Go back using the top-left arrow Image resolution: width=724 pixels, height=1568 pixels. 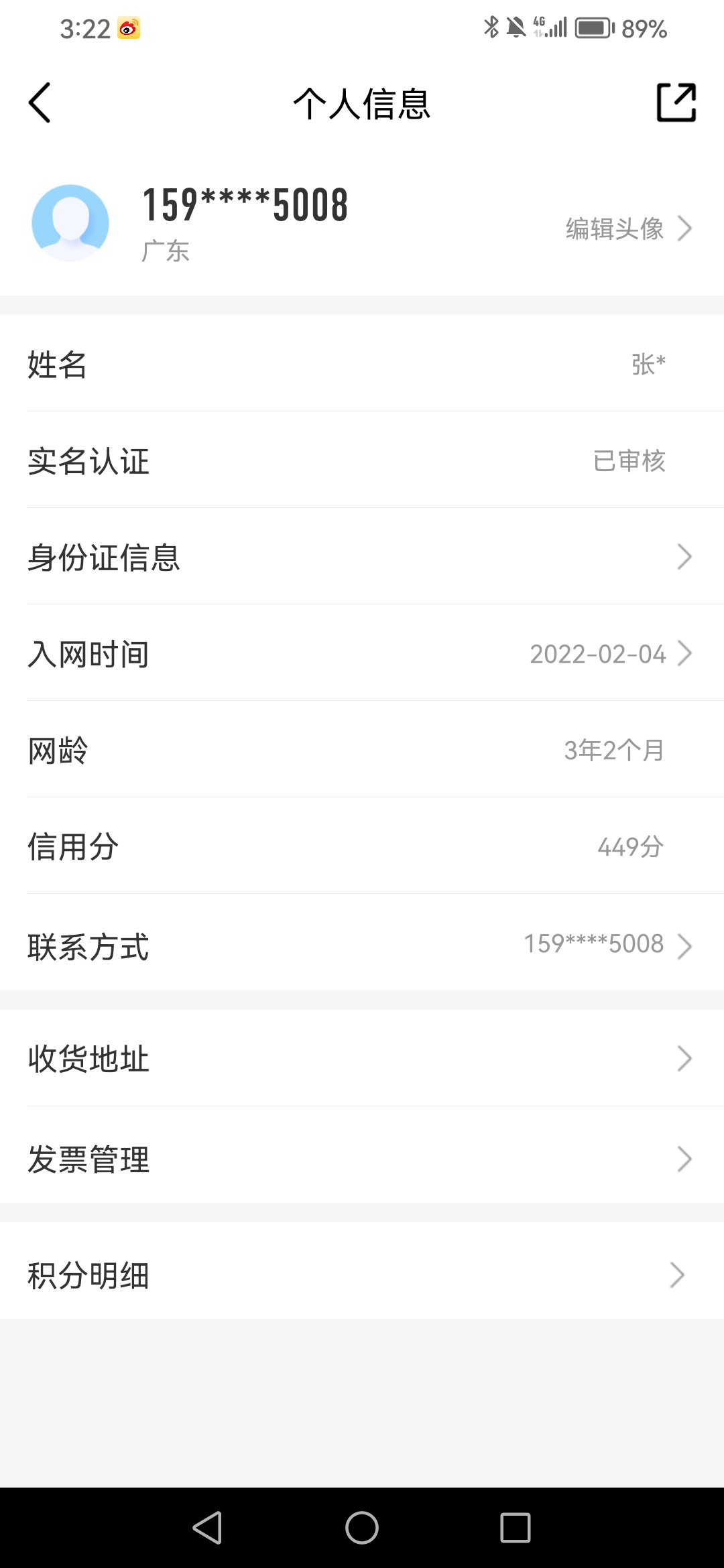pos(40,103)
